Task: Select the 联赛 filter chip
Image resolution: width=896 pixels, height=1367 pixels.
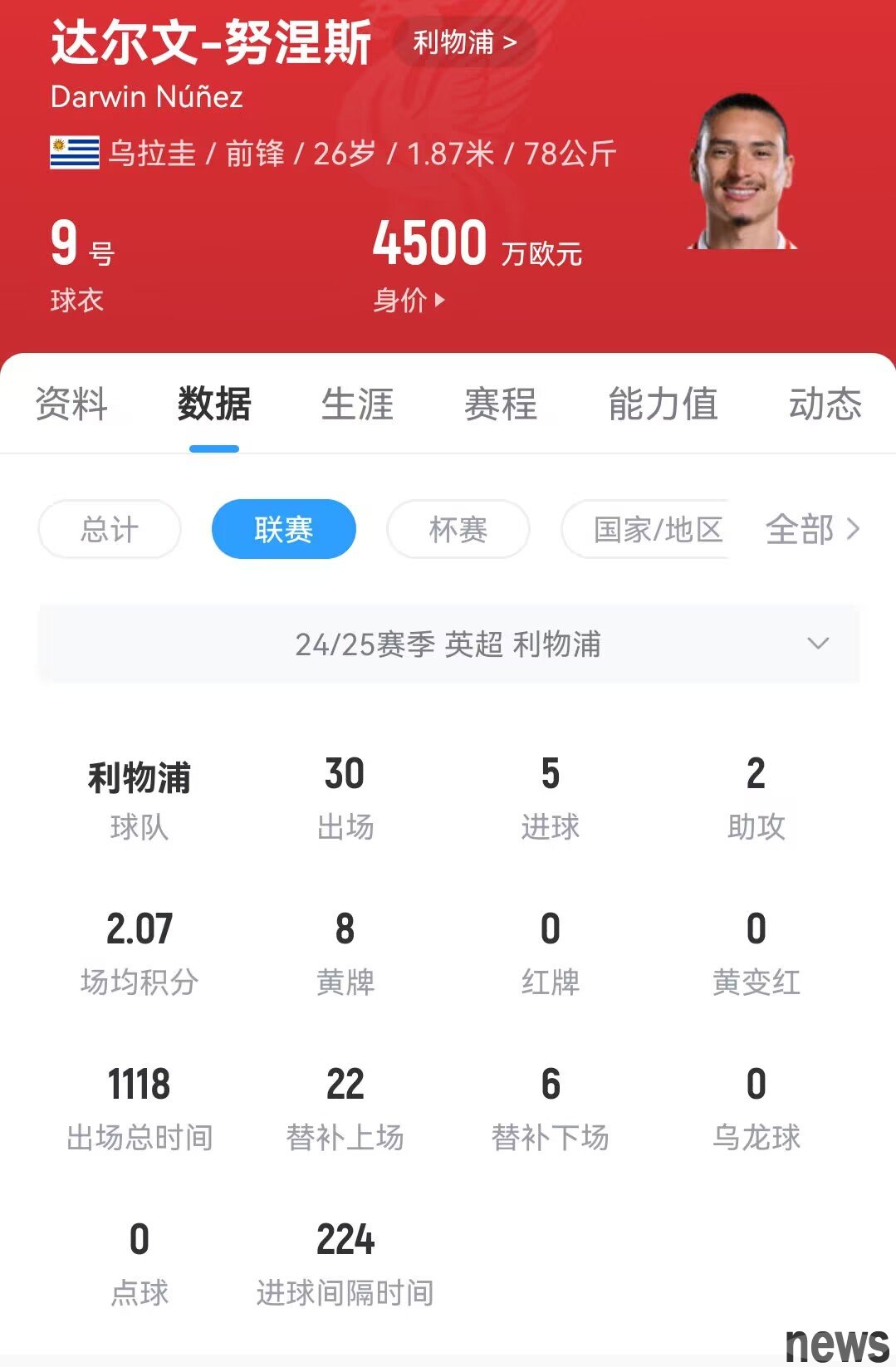Action: click(x=284, y=529)
